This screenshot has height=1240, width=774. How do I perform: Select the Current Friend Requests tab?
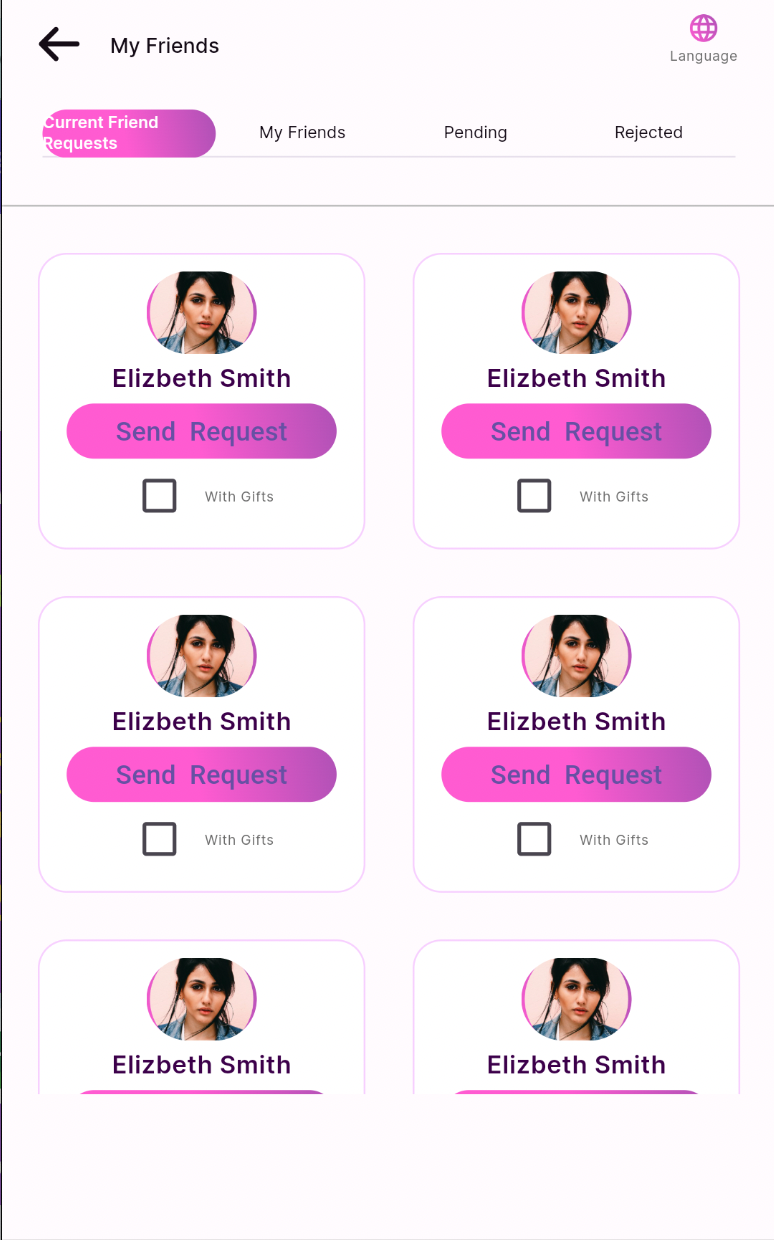point(128,133)
